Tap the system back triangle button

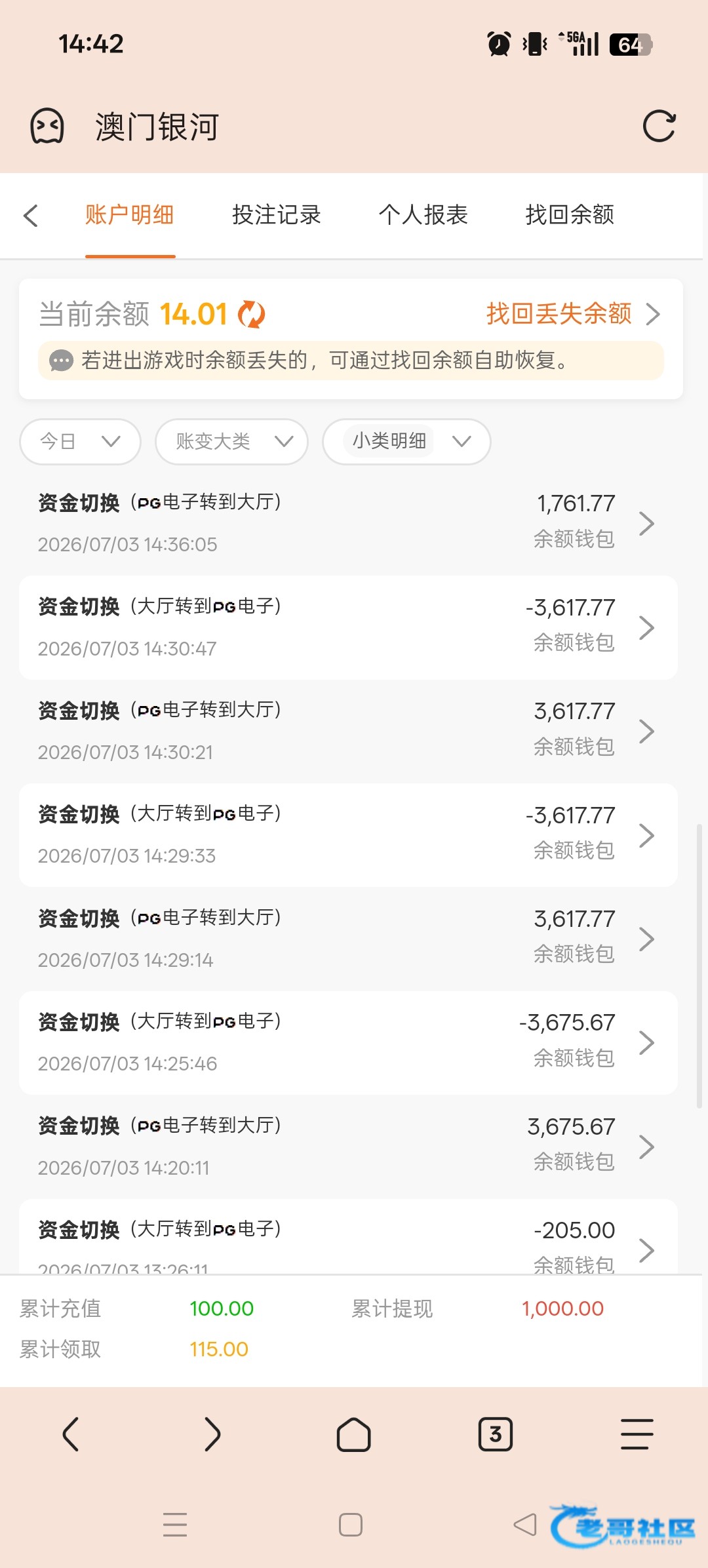coord(525,1525)
